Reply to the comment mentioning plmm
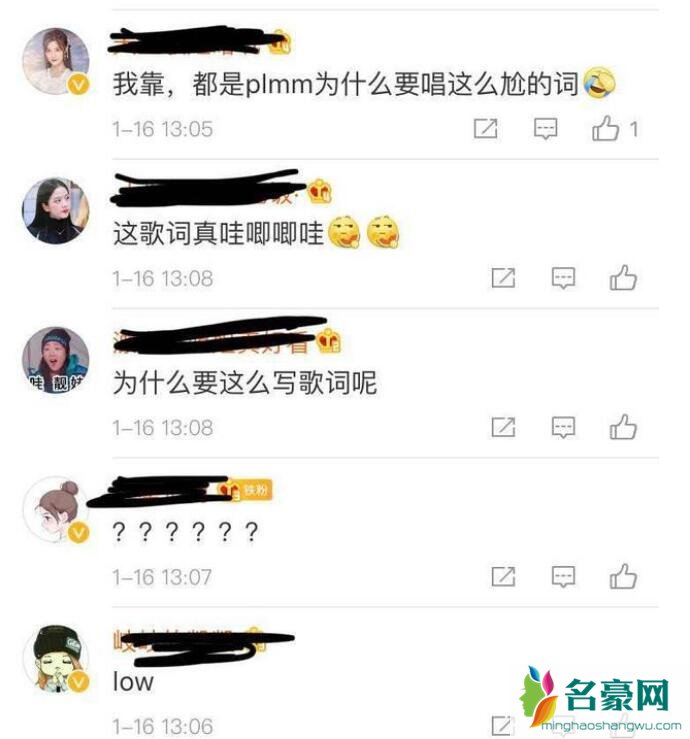Screen dimensions: 690x739 pyautogui.click(x=545, y=128)
